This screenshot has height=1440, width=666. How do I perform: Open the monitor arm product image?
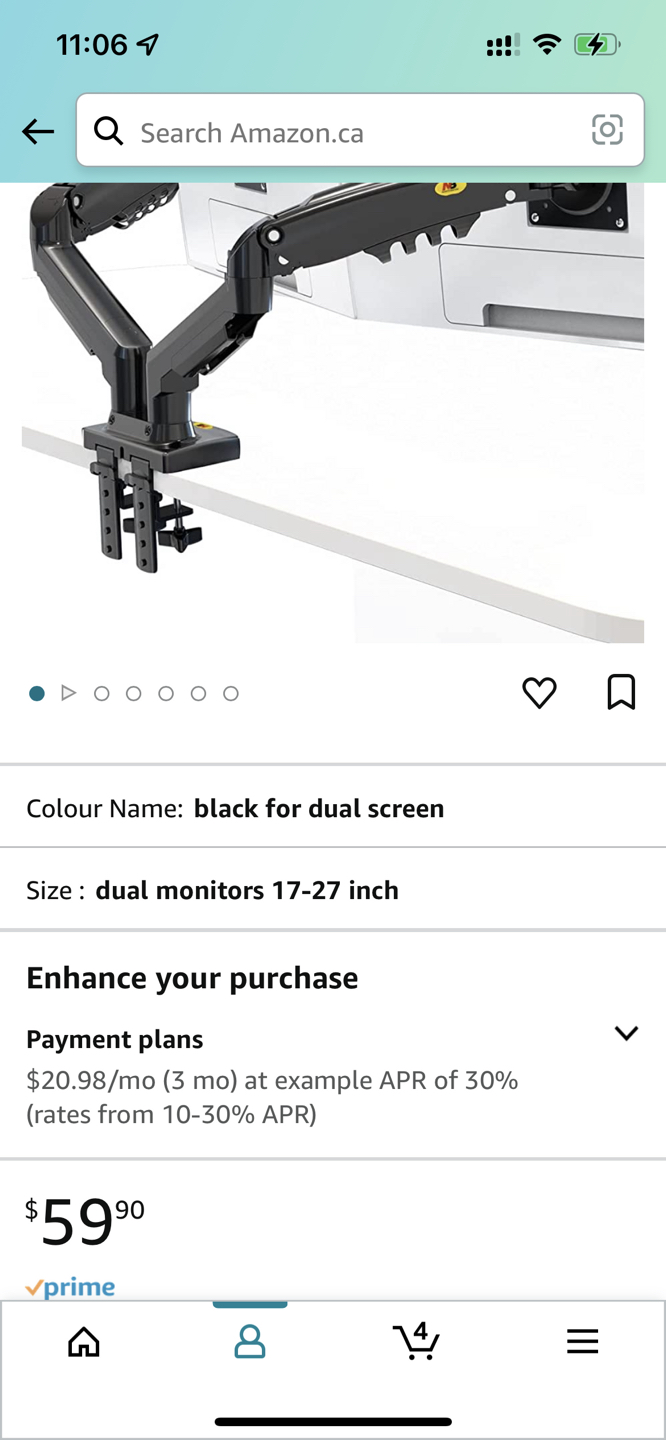click(333, 410)
